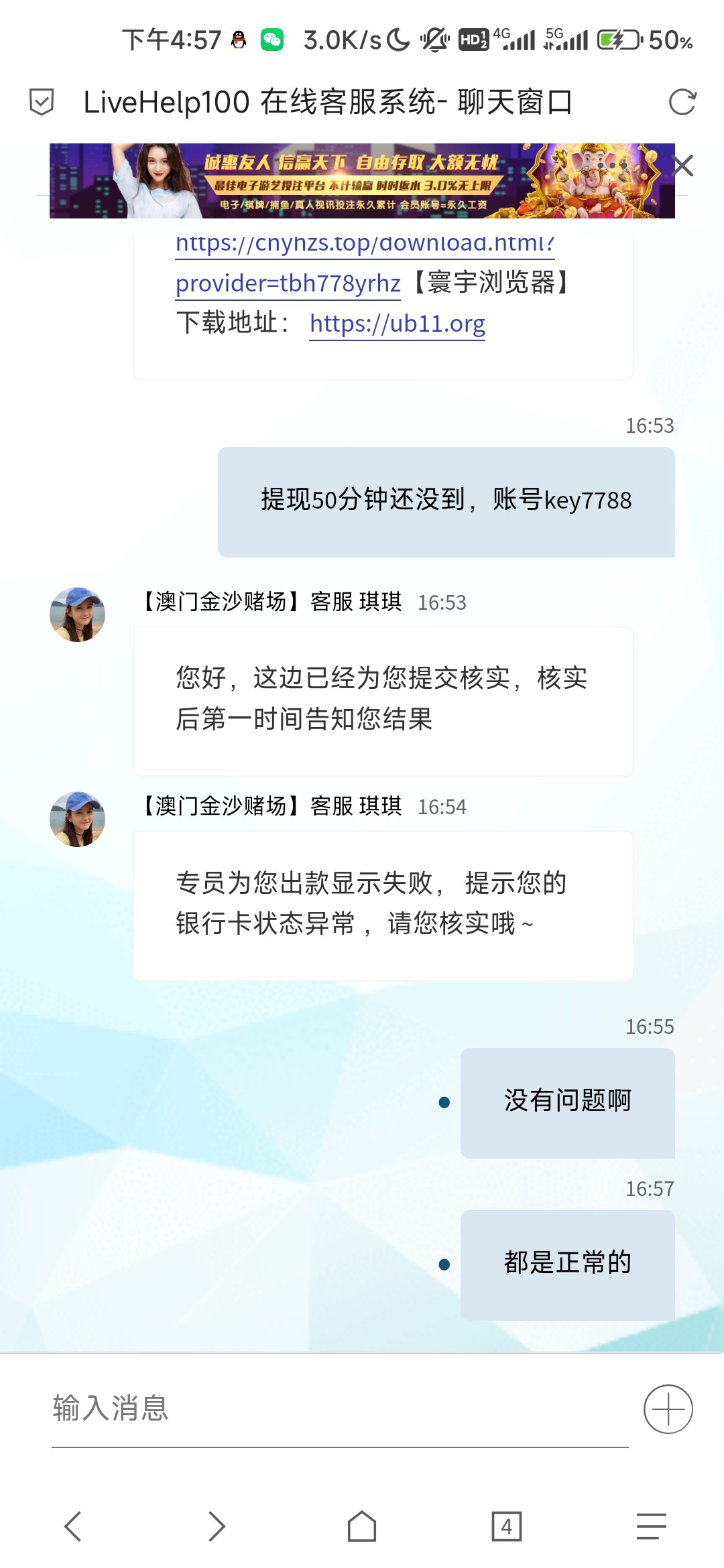The image size is (724, 1568).
Task: View the four open tabs
Action: 506,1526
